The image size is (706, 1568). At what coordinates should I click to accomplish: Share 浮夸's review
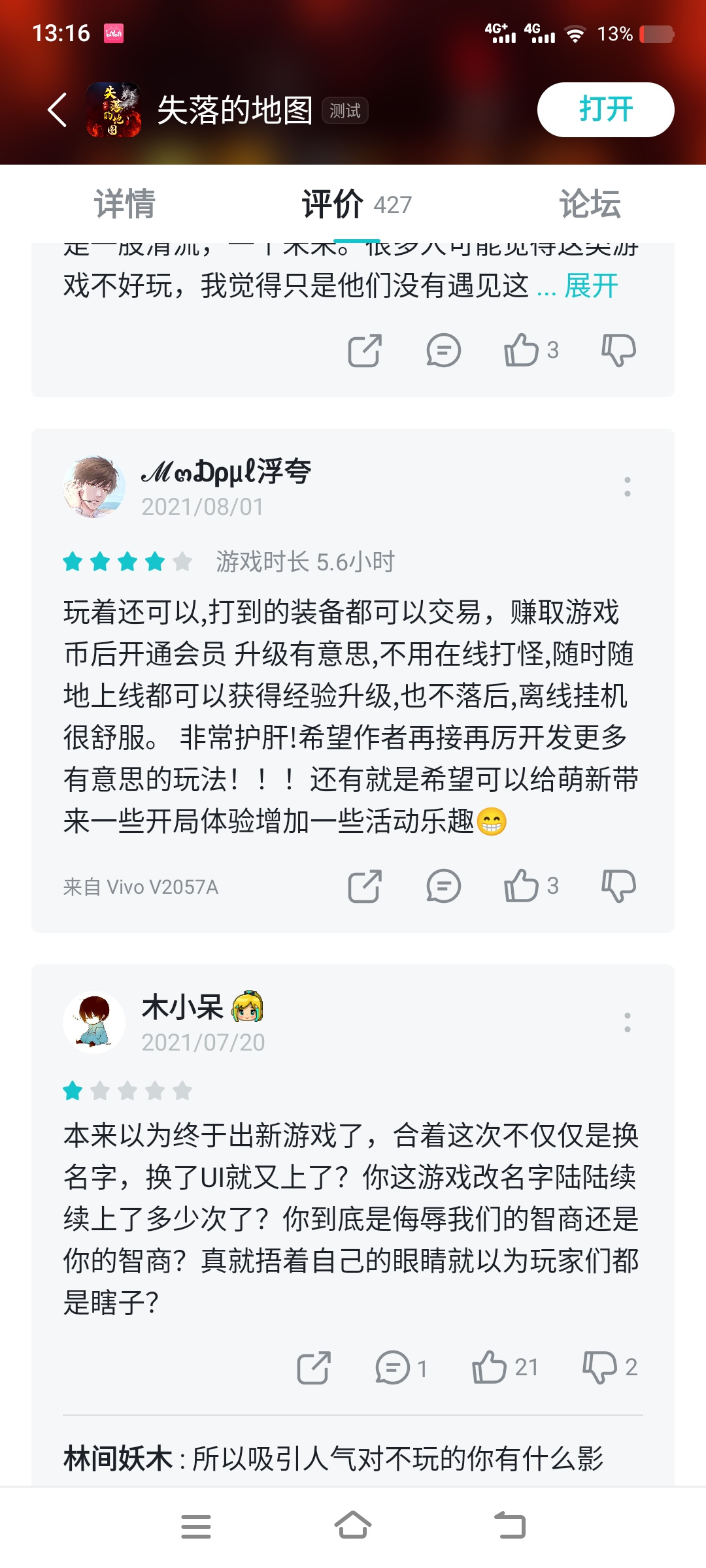pos(364,886)
